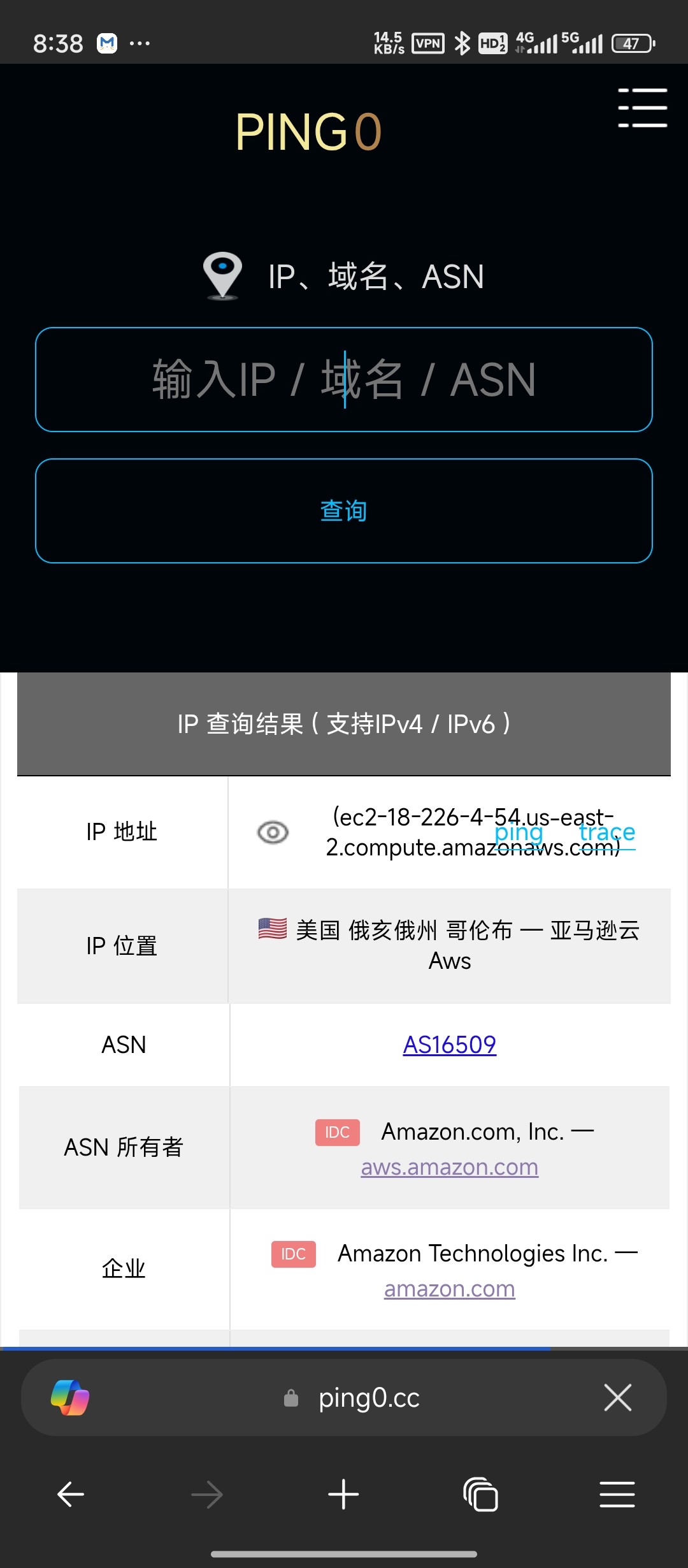The width and height of the screenshot is (688, 1568).
Task: Open the browser menu at bottom right
Action: click(x=617, y=1494)
